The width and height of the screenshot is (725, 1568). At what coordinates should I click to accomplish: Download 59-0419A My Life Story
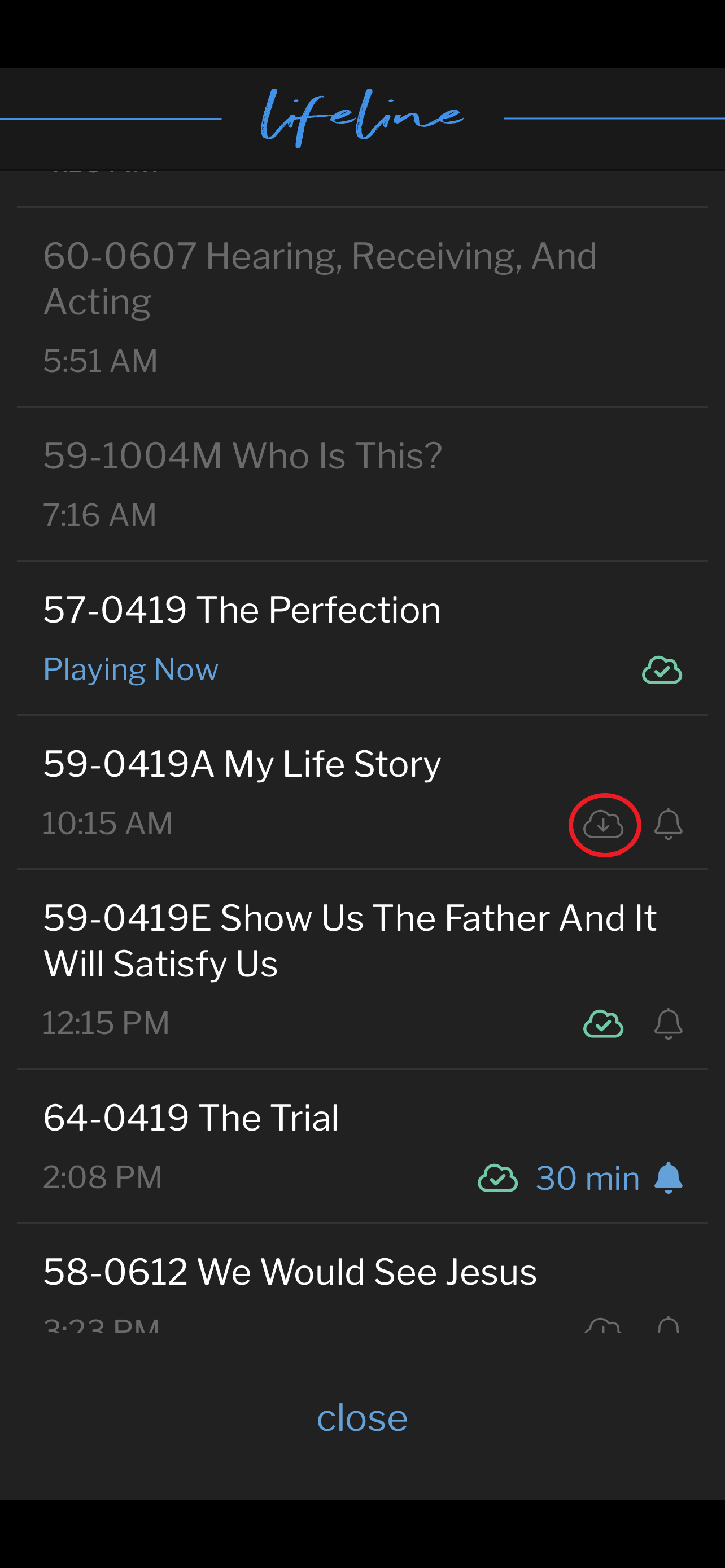[x=603, y=825]
